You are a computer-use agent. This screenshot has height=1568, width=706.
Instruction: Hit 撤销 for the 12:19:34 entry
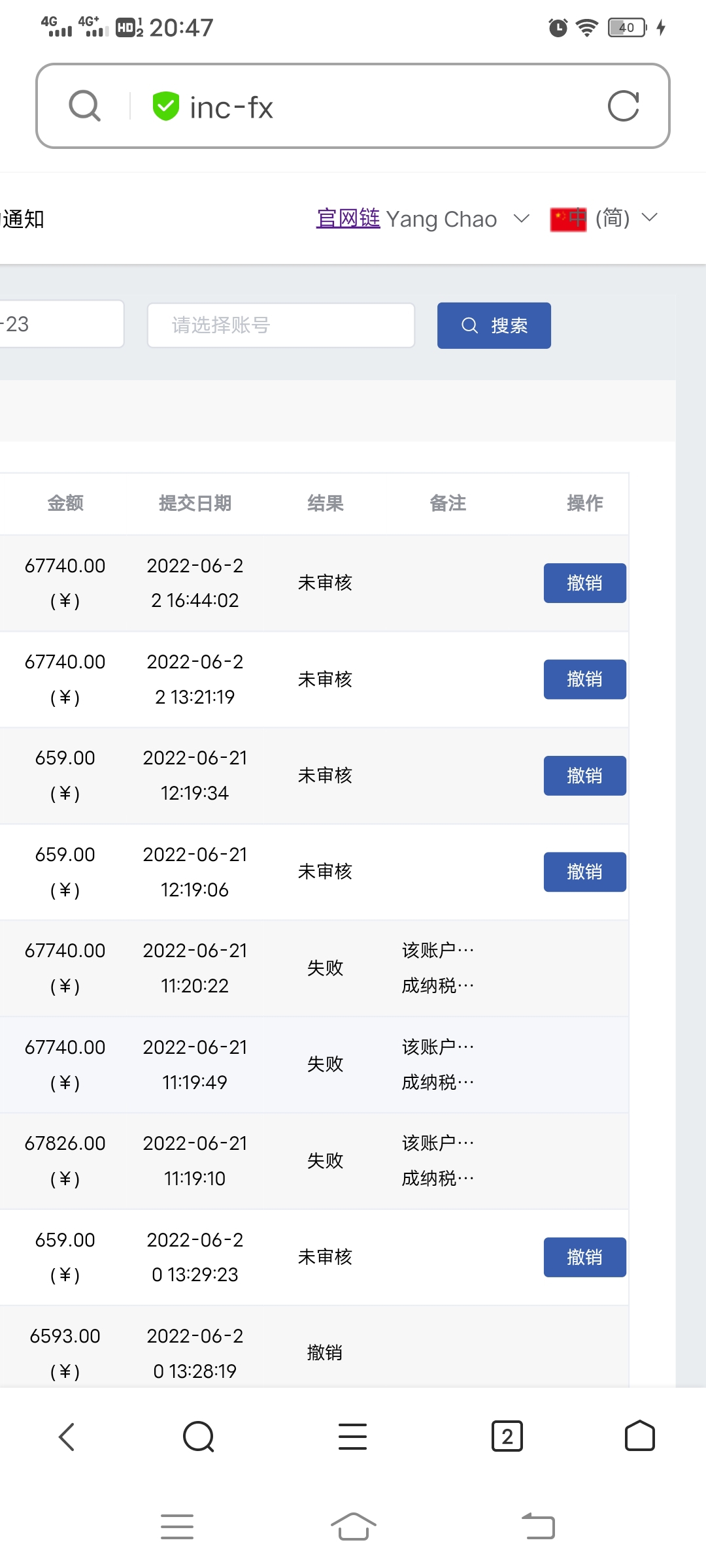(x=584, y=776)
